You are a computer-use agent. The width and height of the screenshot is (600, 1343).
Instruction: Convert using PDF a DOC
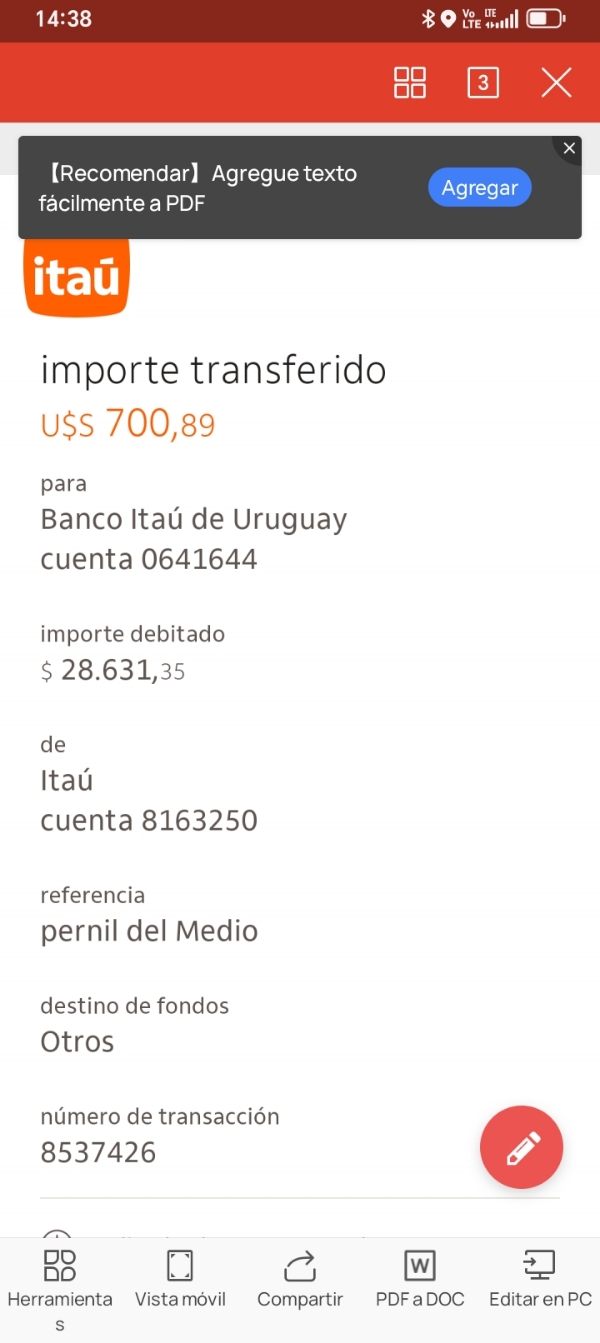[x=420, y=1280]
